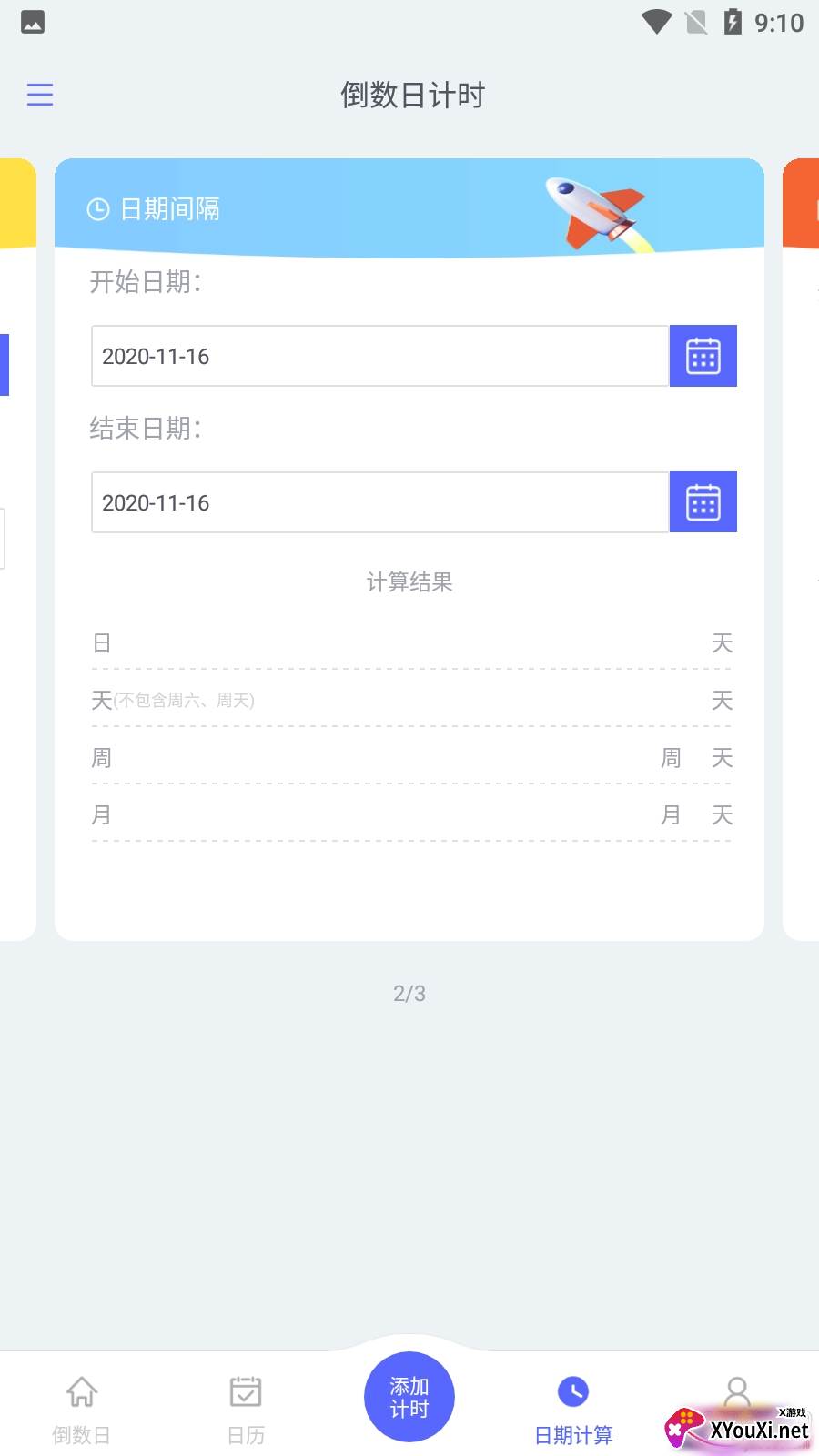This screenshot has height=1456, width=819.
Task: Open the hamburger menu at top left
Action: pyautogui.click(x=40, y=95)
